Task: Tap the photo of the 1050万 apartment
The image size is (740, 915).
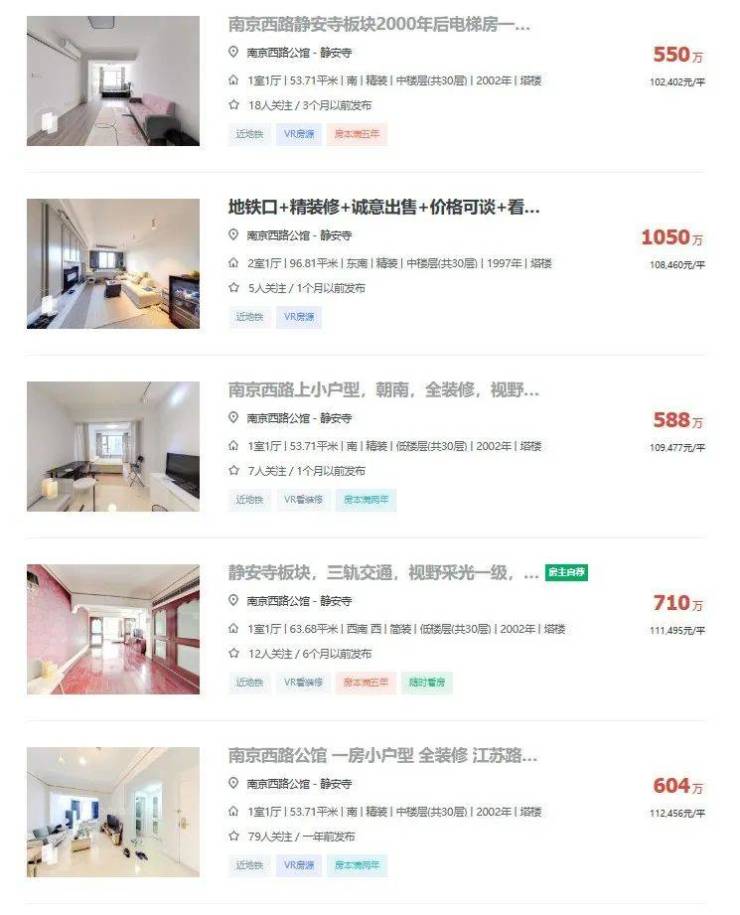Action: pyautogui.click(x=113, y=264)
